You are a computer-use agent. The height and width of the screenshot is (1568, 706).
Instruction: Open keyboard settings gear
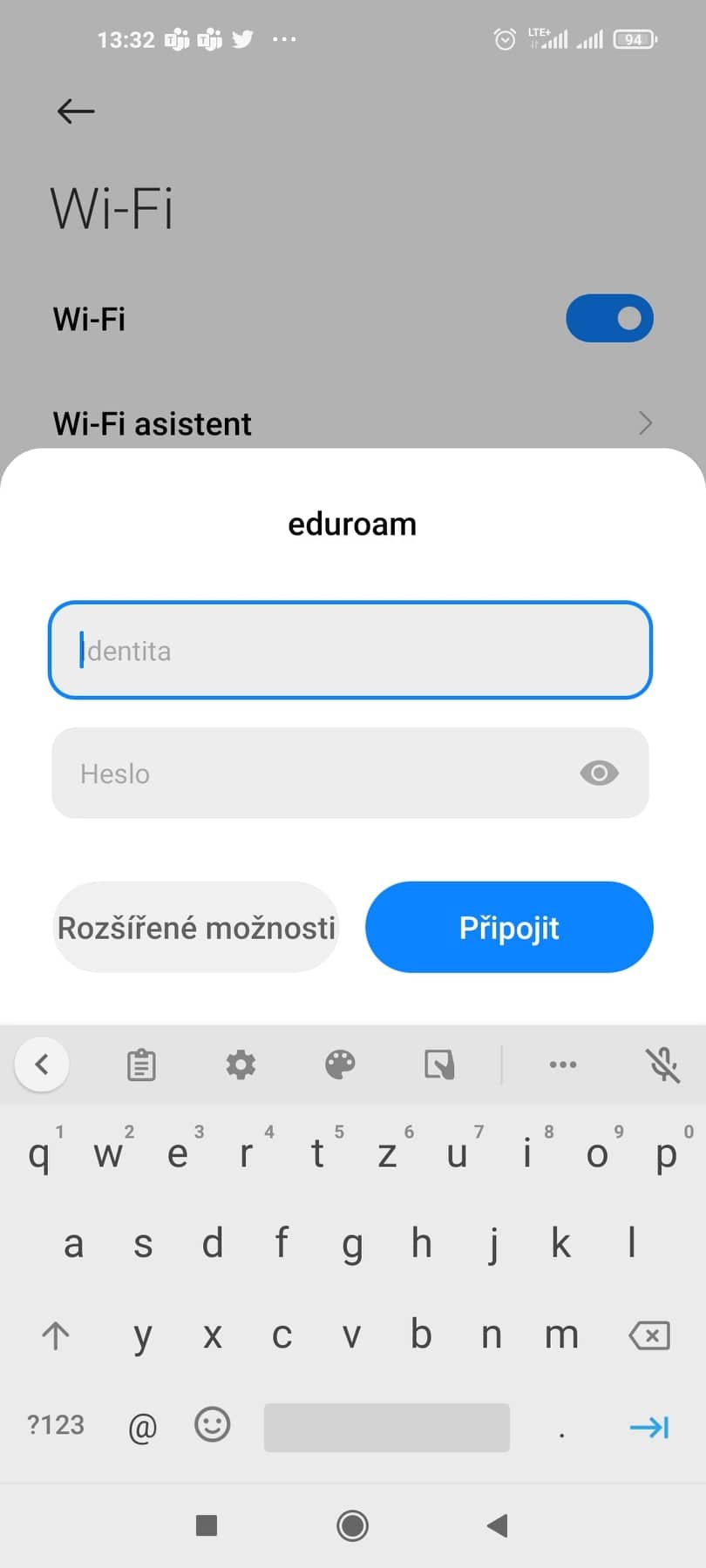[241, 1064]
